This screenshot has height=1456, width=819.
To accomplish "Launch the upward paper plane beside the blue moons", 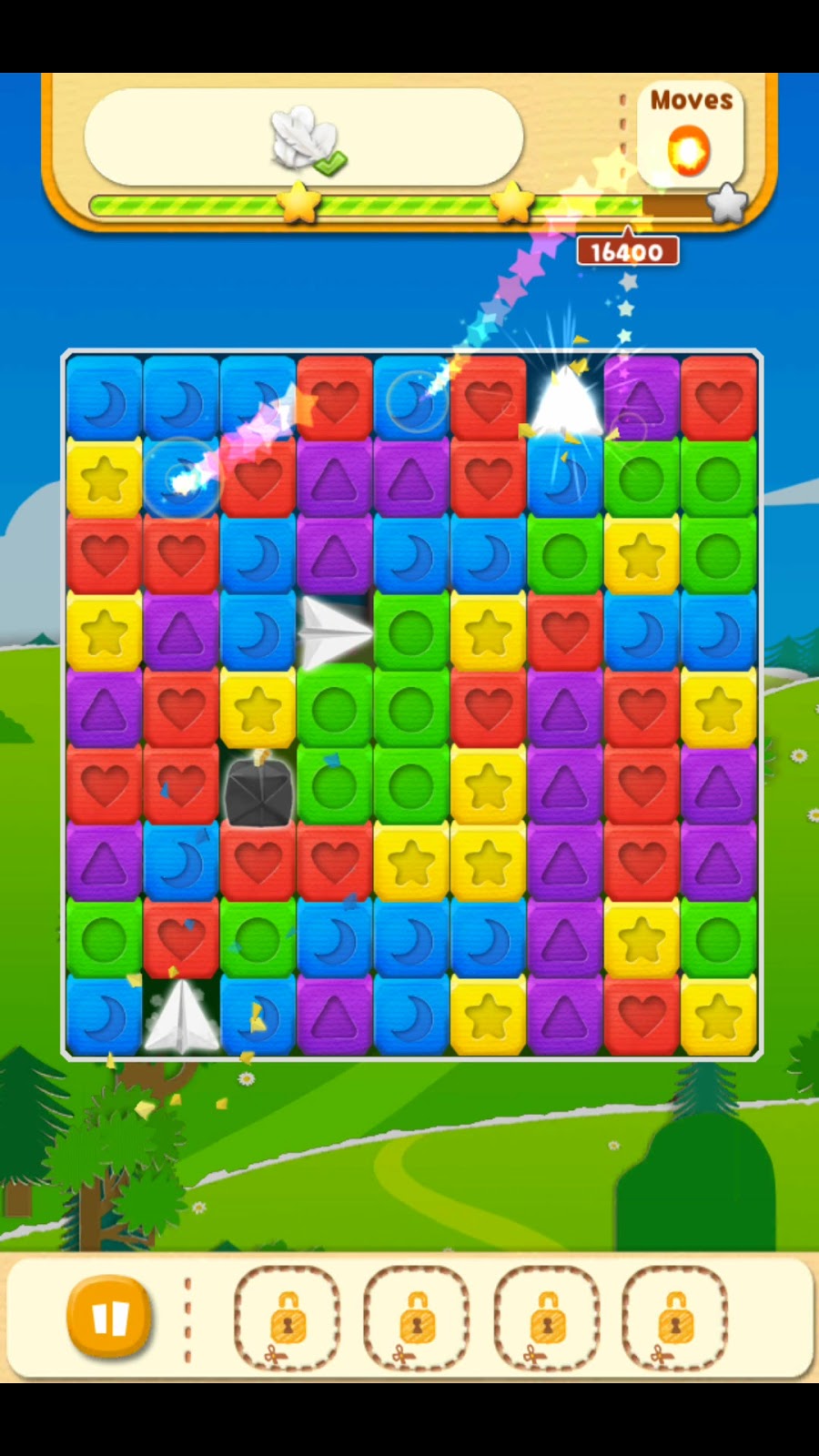I will pos(180,1016).
